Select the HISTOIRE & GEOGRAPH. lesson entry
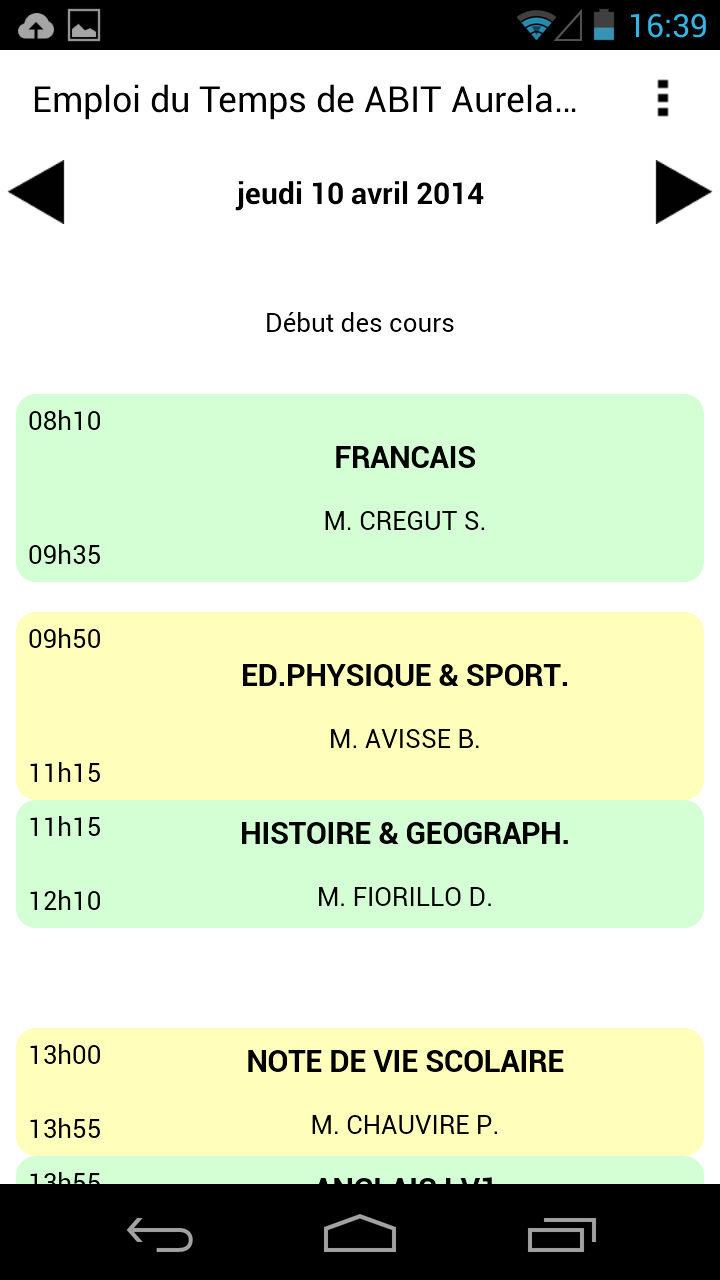The height and width of the screenshot is (1280, 720). click(x=360, y=862)
